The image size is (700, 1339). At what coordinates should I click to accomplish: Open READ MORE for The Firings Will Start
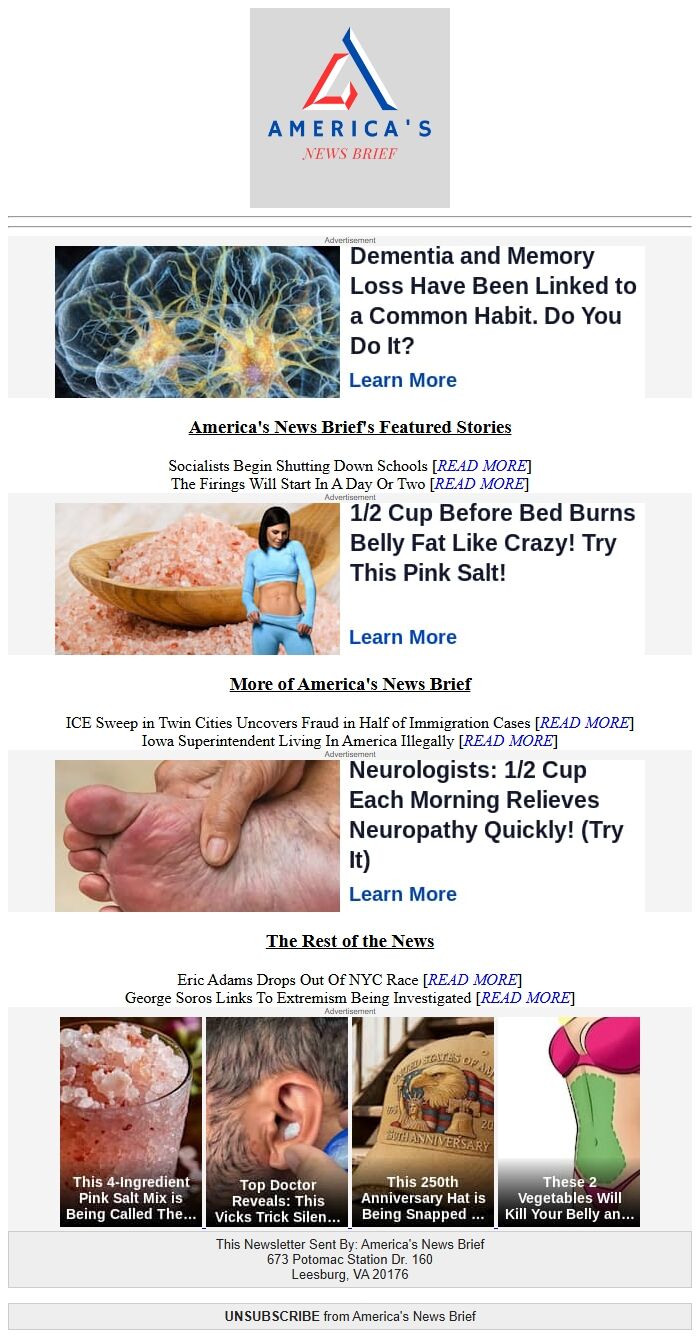[x=479, y=484]
